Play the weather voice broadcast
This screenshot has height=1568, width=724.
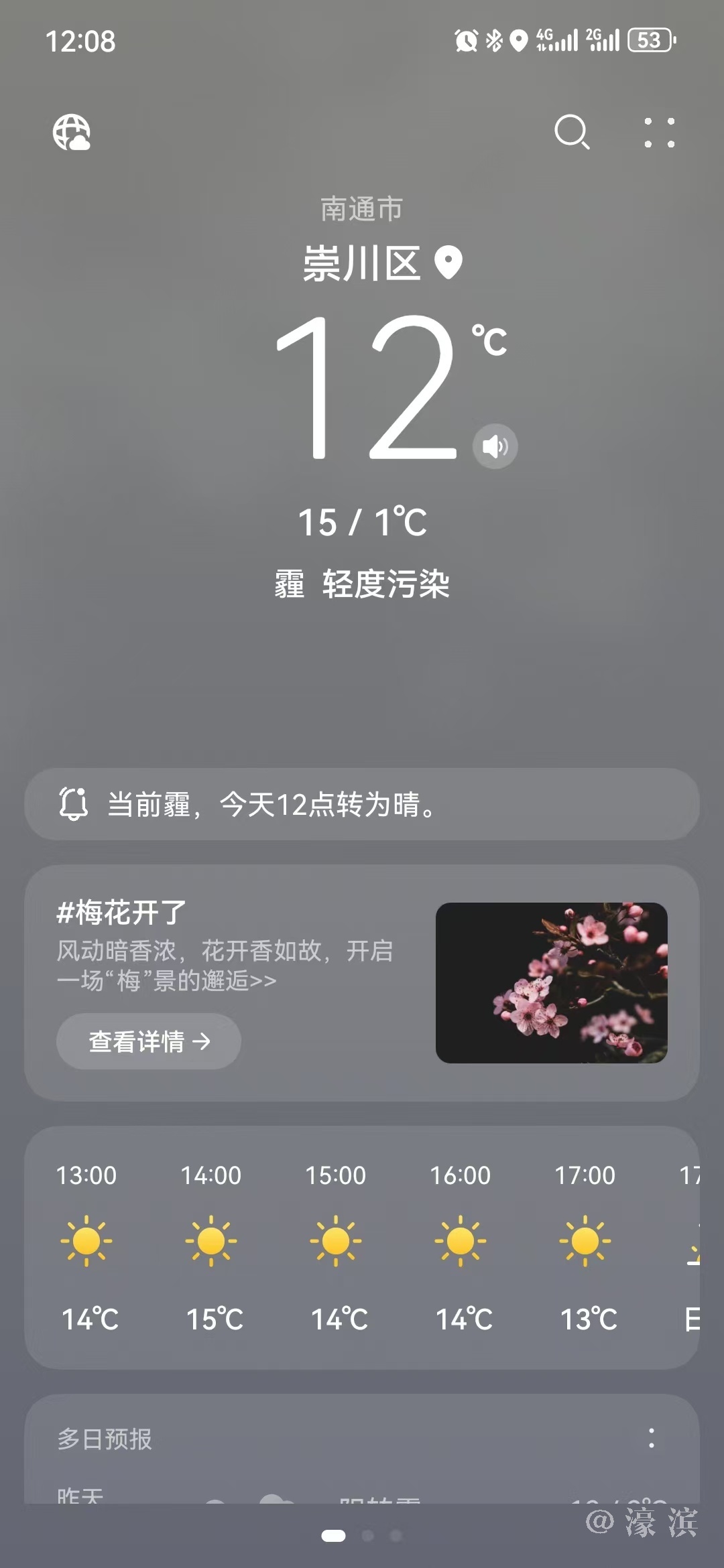pos(495,446)
